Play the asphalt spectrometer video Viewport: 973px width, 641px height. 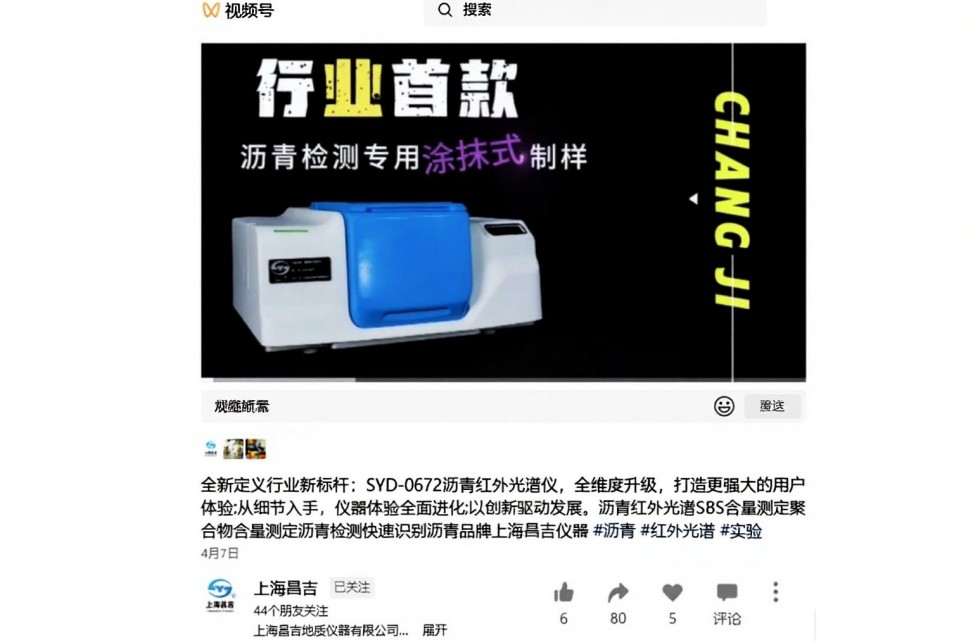[x=503, y=211]
